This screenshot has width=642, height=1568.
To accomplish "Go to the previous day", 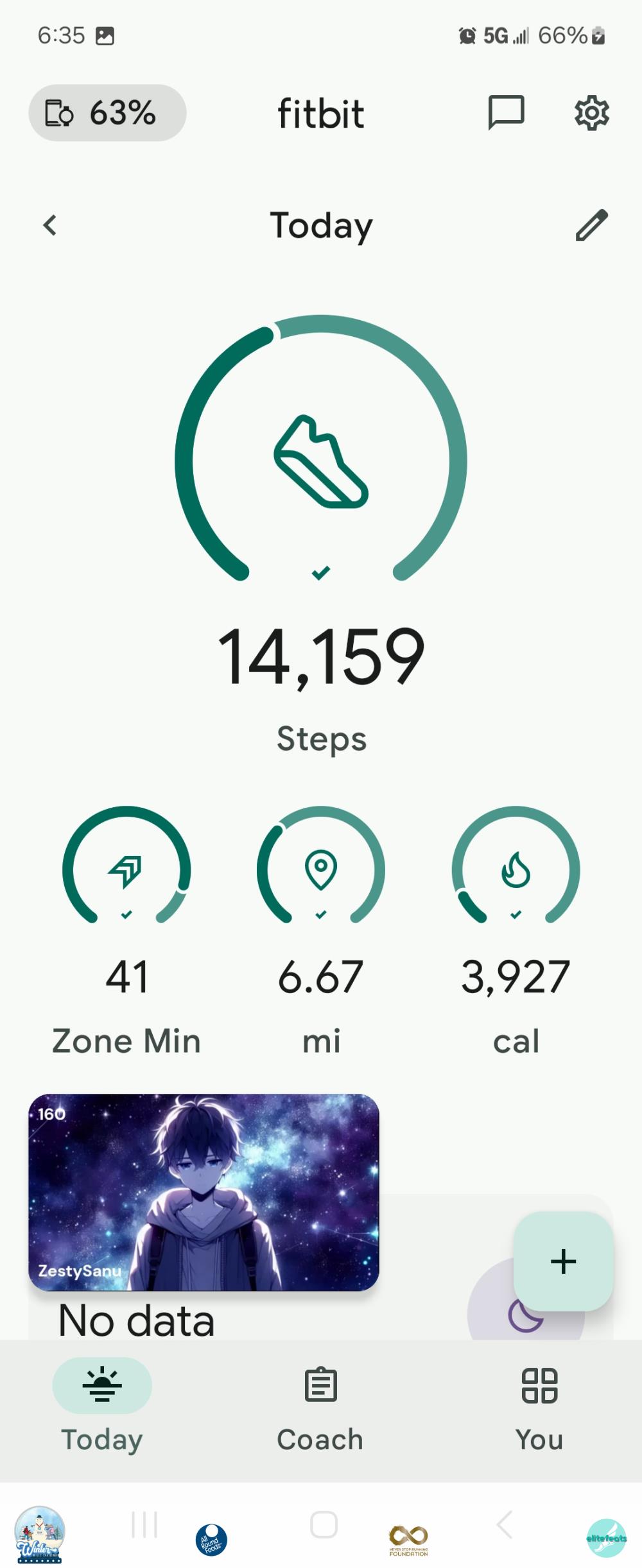I will click(50, 225).
